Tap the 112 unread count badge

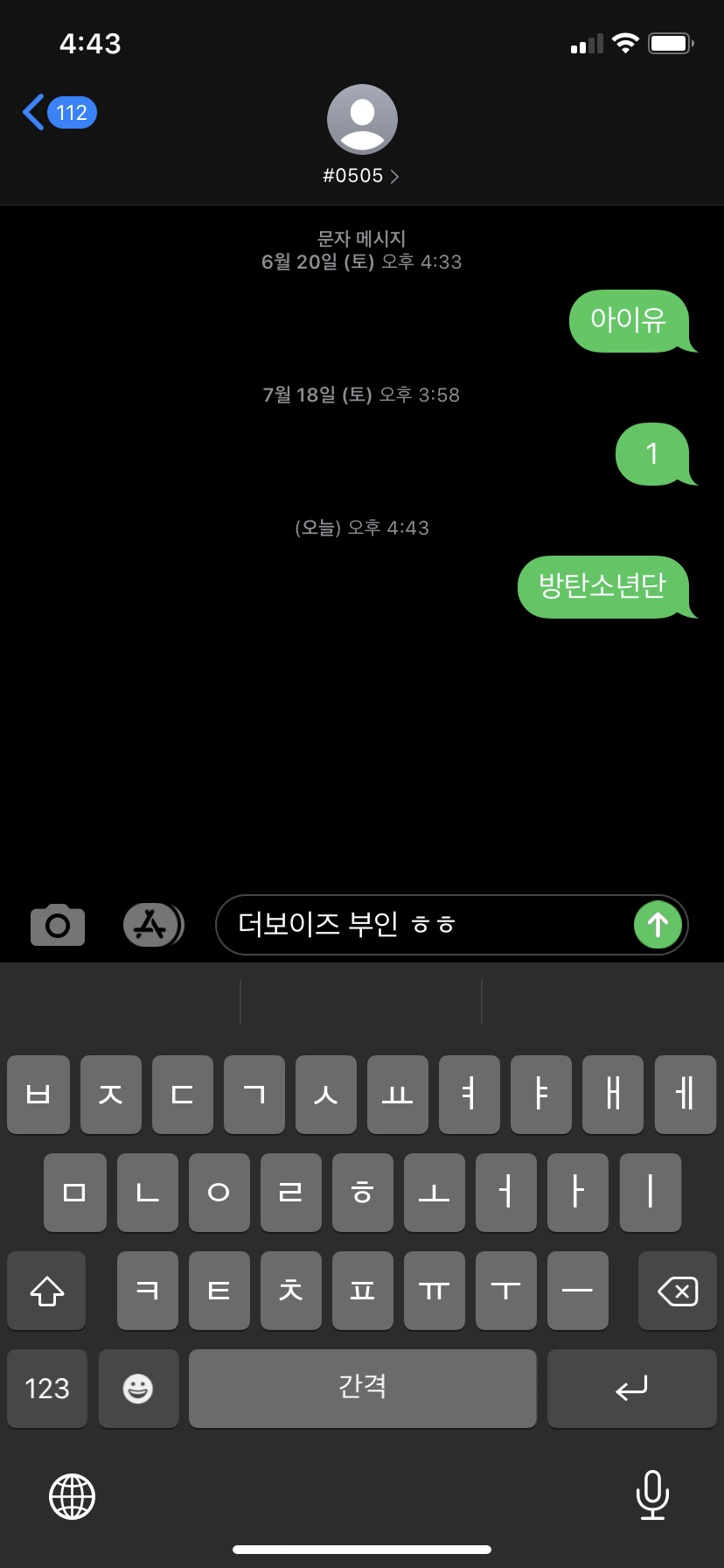70,112
